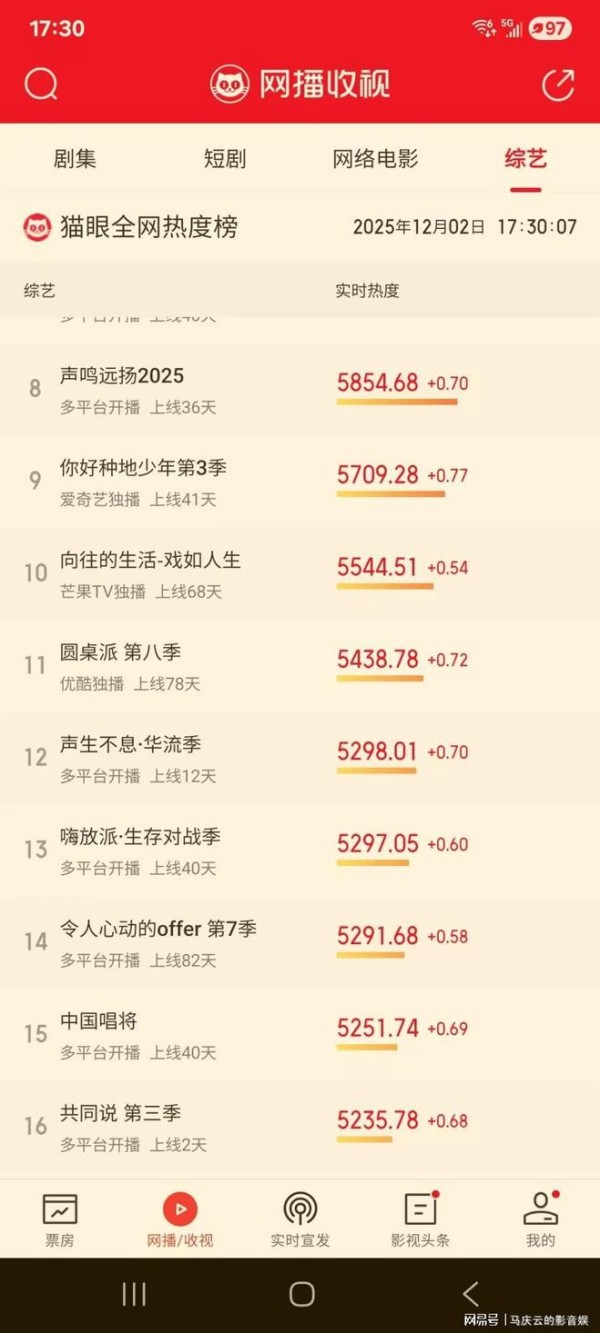Open 圆桌派 第八季 entry
Screen dimensions: 600x1333
(x=120, y=653)
